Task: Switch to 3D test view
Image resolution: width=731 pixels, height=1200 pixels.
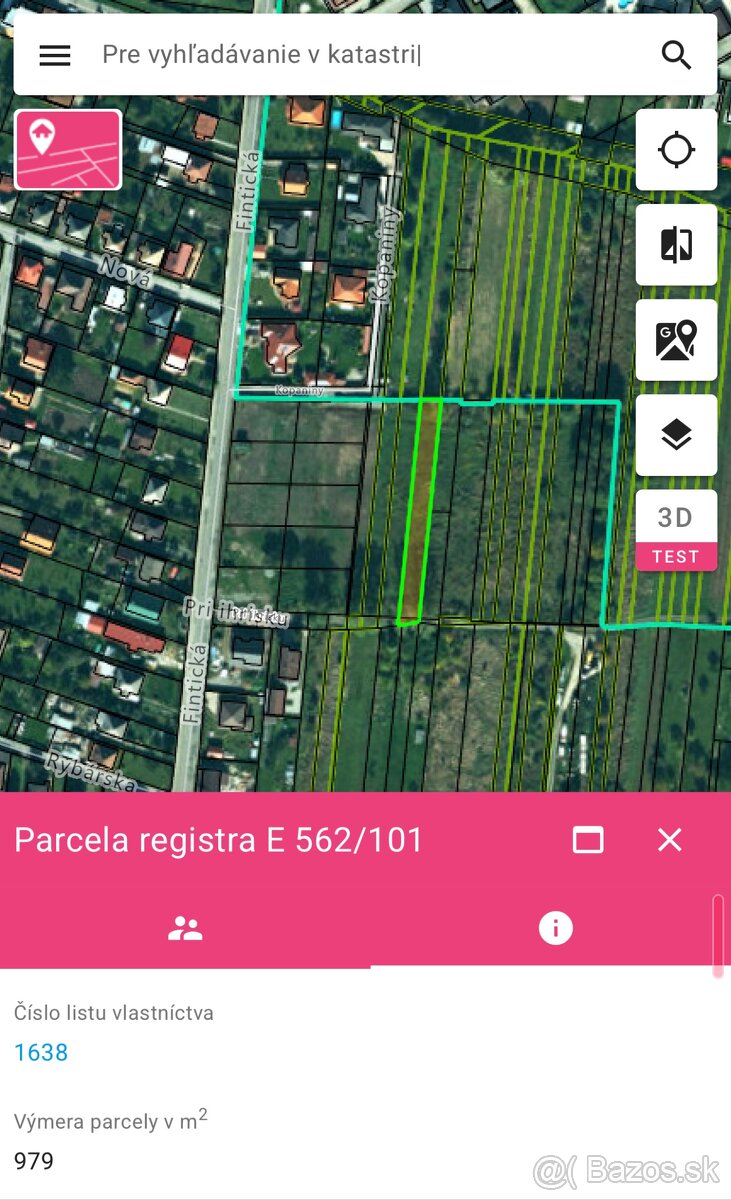Action: [x=677, y=530]
